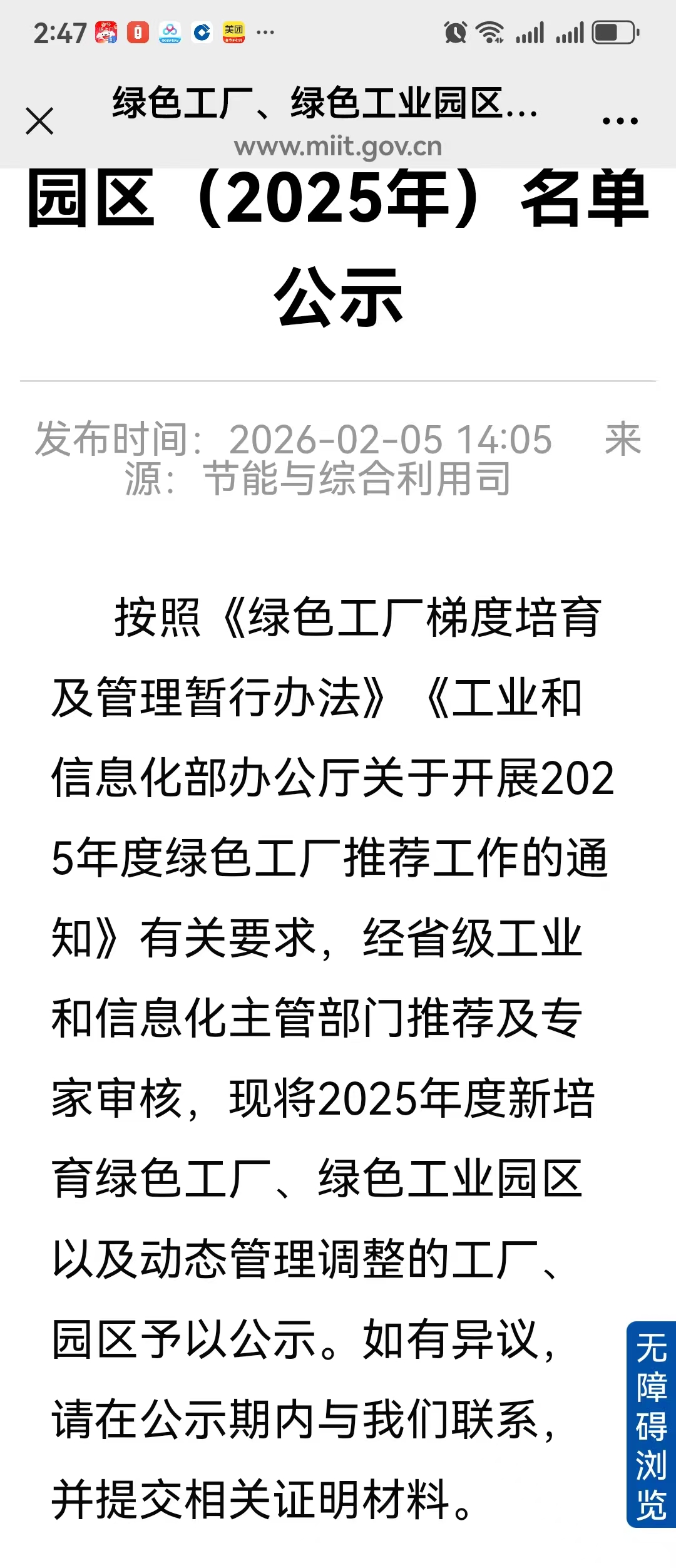676x1568 pixels.
Task: Close the in-app browser page
Action: pyautogui.click(x=39, y=121)
